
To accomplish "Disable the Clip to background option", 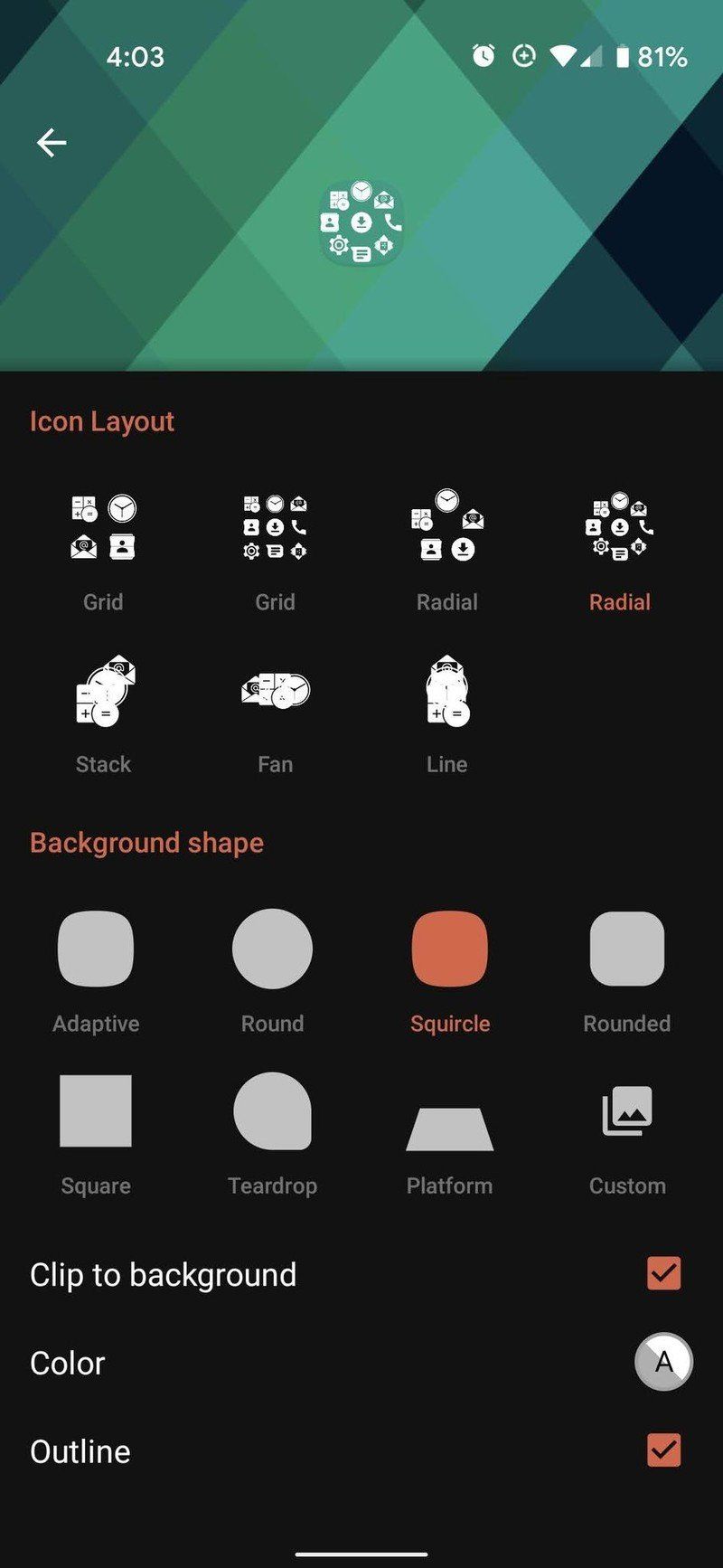I will pos(662,1273).
